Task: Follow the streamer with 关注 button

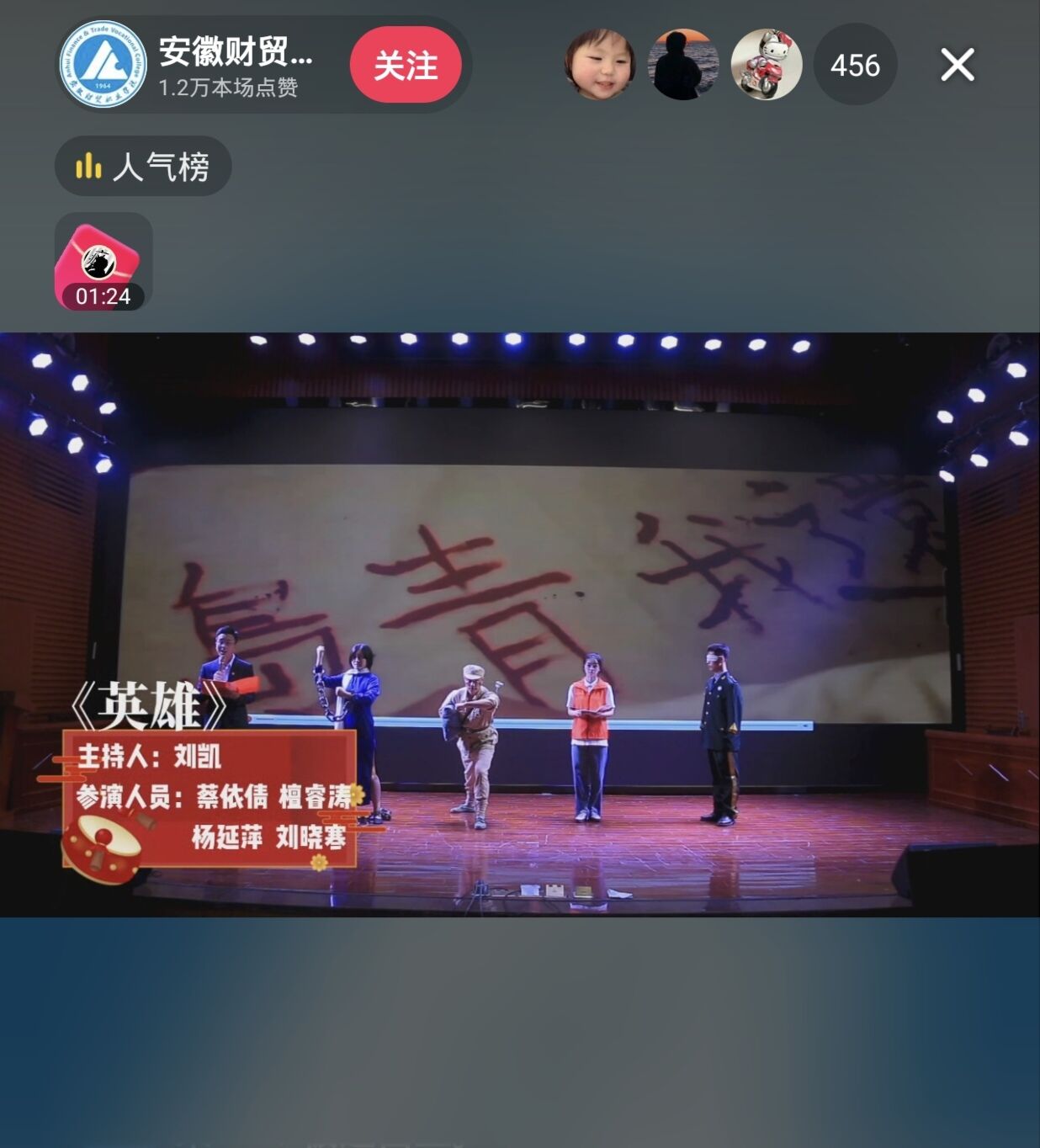Action: (x=406, y=66)
